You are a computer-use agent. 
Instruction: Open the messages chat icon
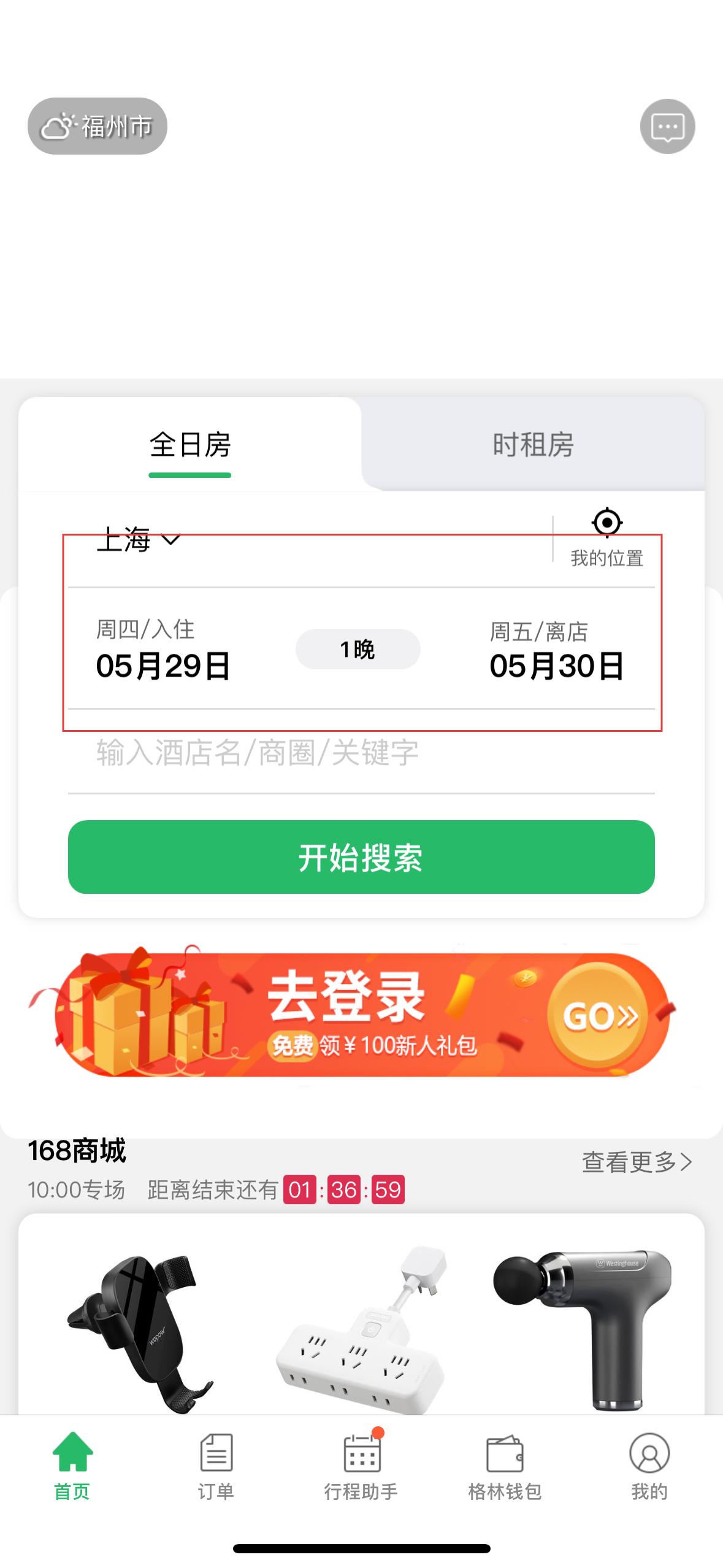click(667, 126)
